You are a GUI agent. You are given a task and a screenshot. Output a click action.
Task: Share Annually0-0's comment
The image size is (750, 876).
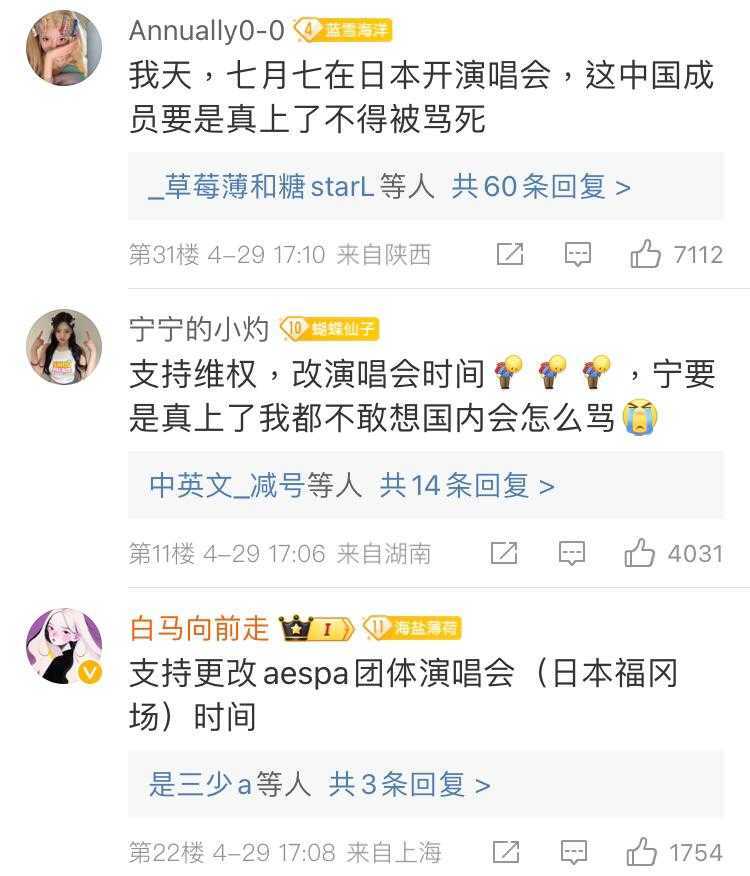tap(510, 255)
